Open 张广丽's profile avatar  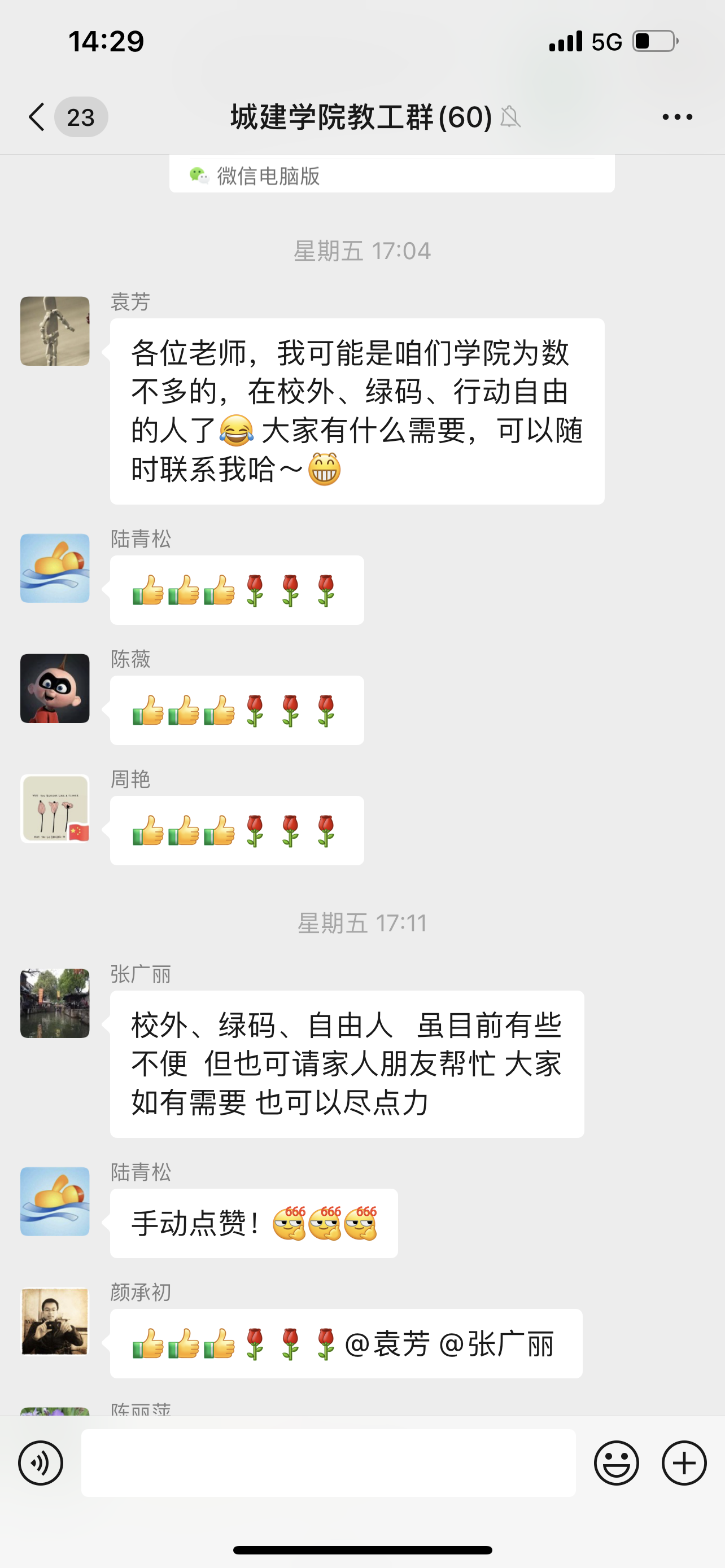55,1003
